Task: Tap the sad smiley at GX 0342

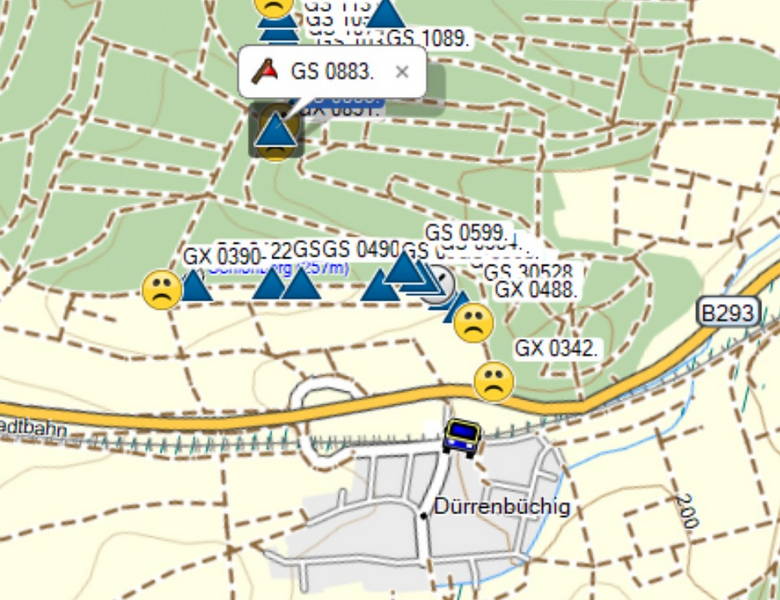Action: point(493,381)
